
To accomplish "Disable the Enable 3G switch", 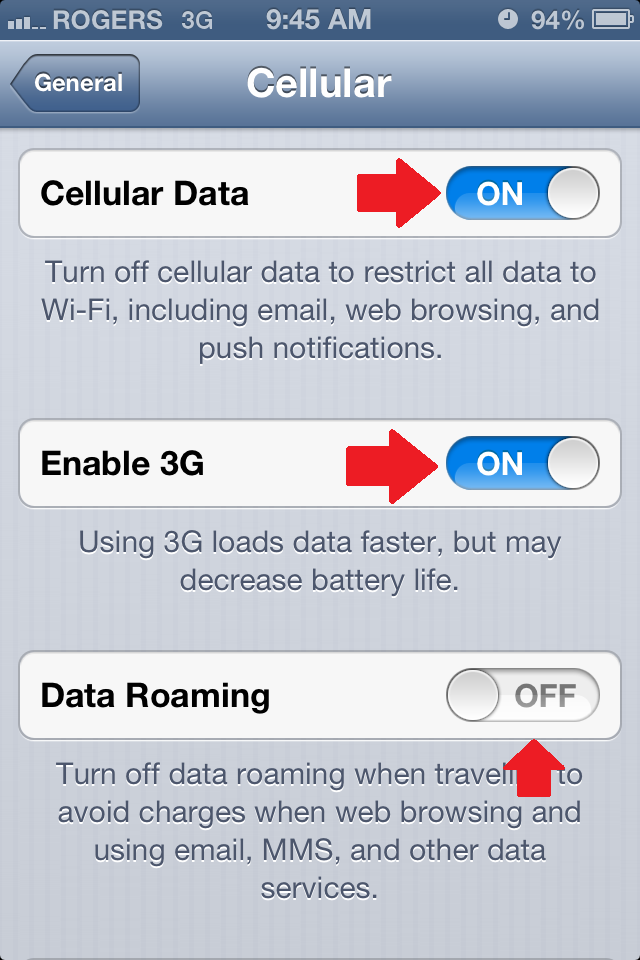I will (522, 464).
